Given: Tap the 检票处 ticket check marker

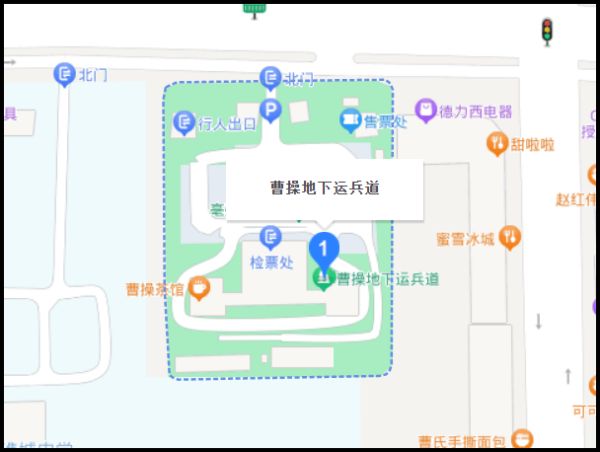Looking at the screenshot, I should click(270, 238).
